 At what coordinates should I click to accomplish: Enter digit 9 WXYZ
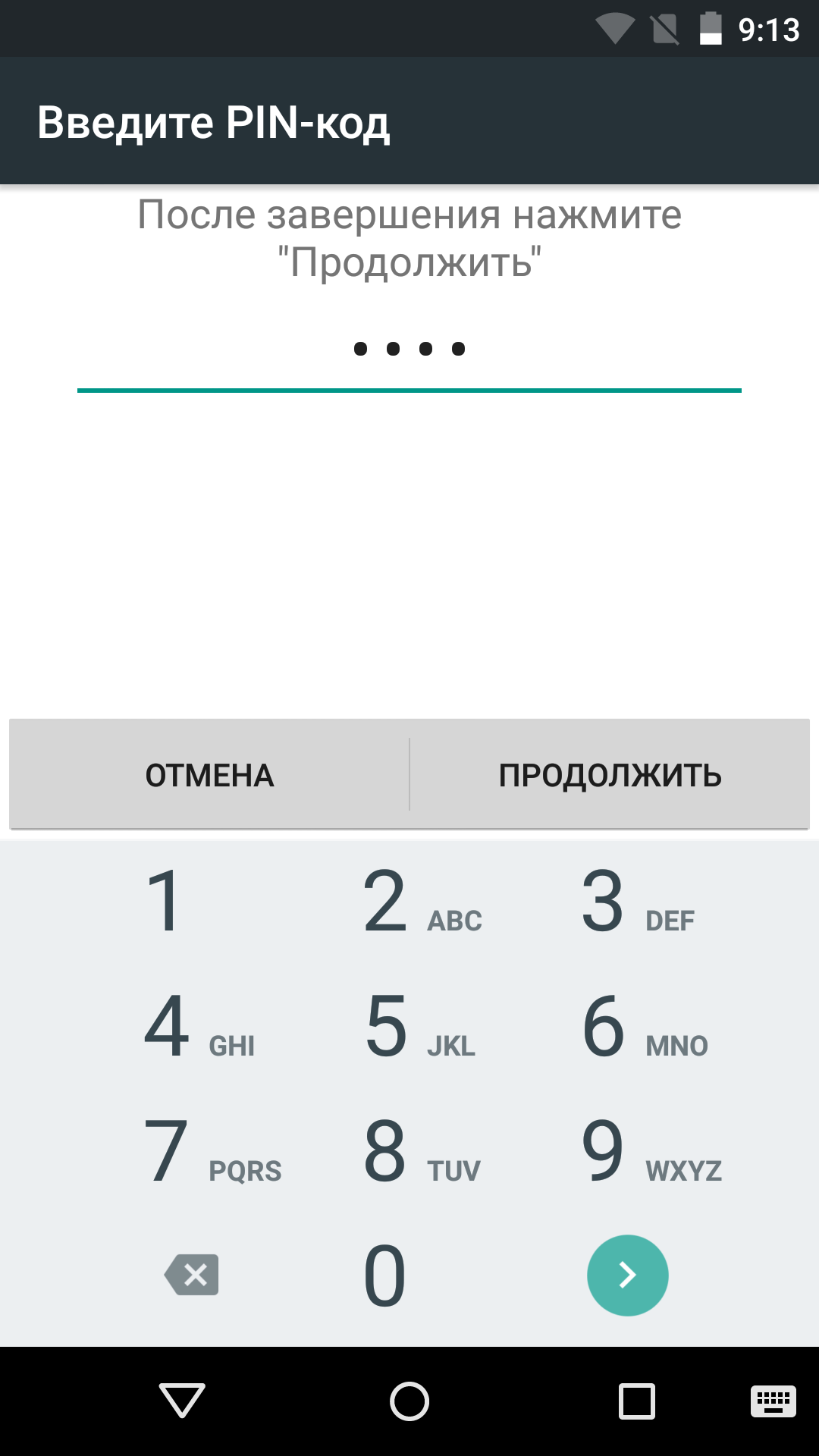tap(628, 1153)
